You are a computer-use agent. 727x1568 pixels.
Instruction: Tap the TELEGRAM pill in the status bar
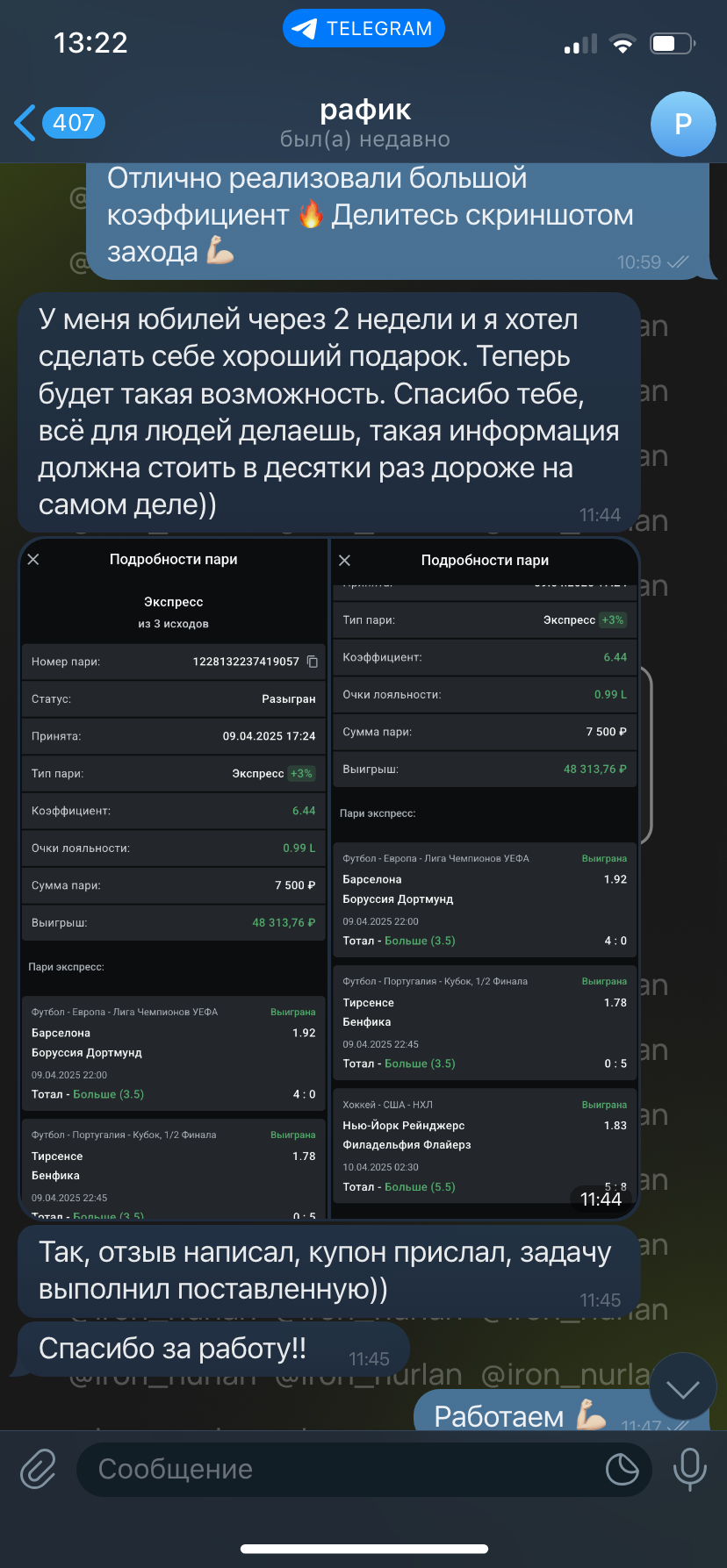363,29
